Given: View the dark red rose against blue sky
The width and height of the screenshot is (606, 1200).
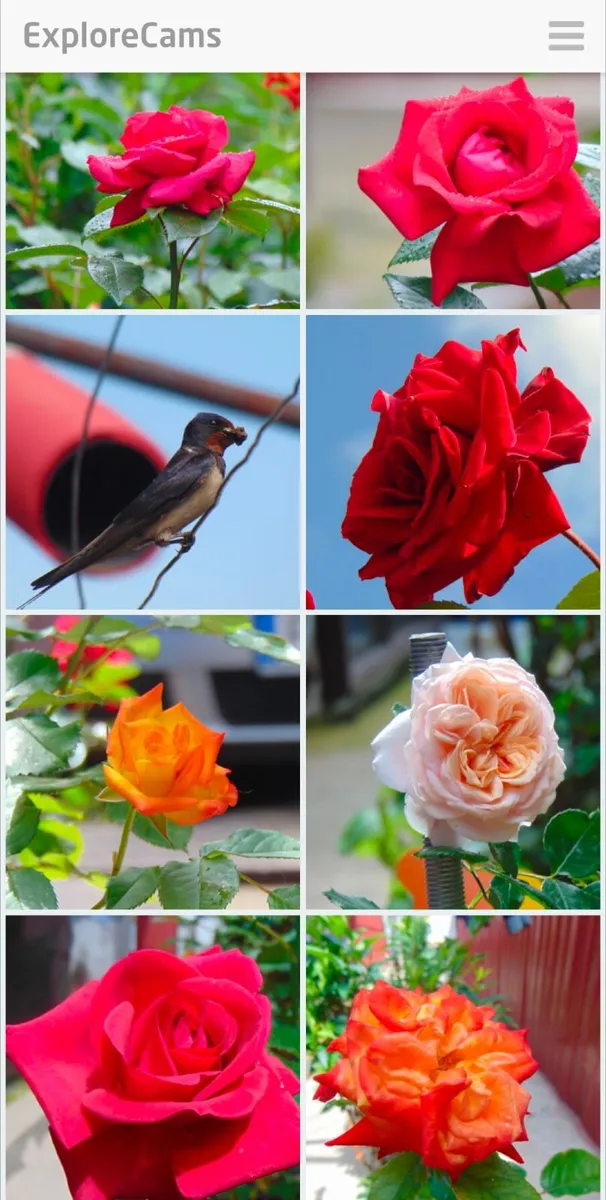Looking at the screenshot, I should (x=454, y=462).
